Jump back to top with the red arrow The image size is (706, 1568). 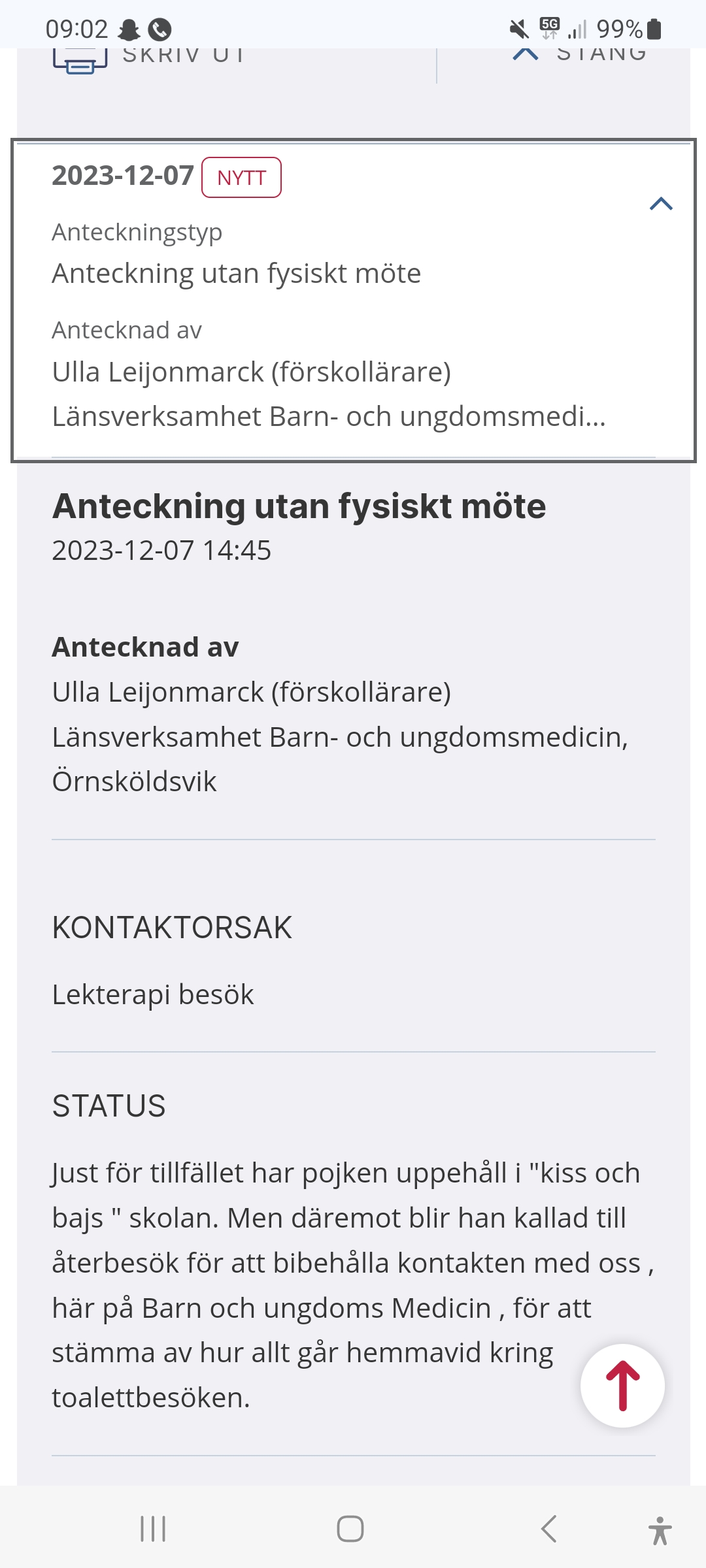pos(622,1386)
